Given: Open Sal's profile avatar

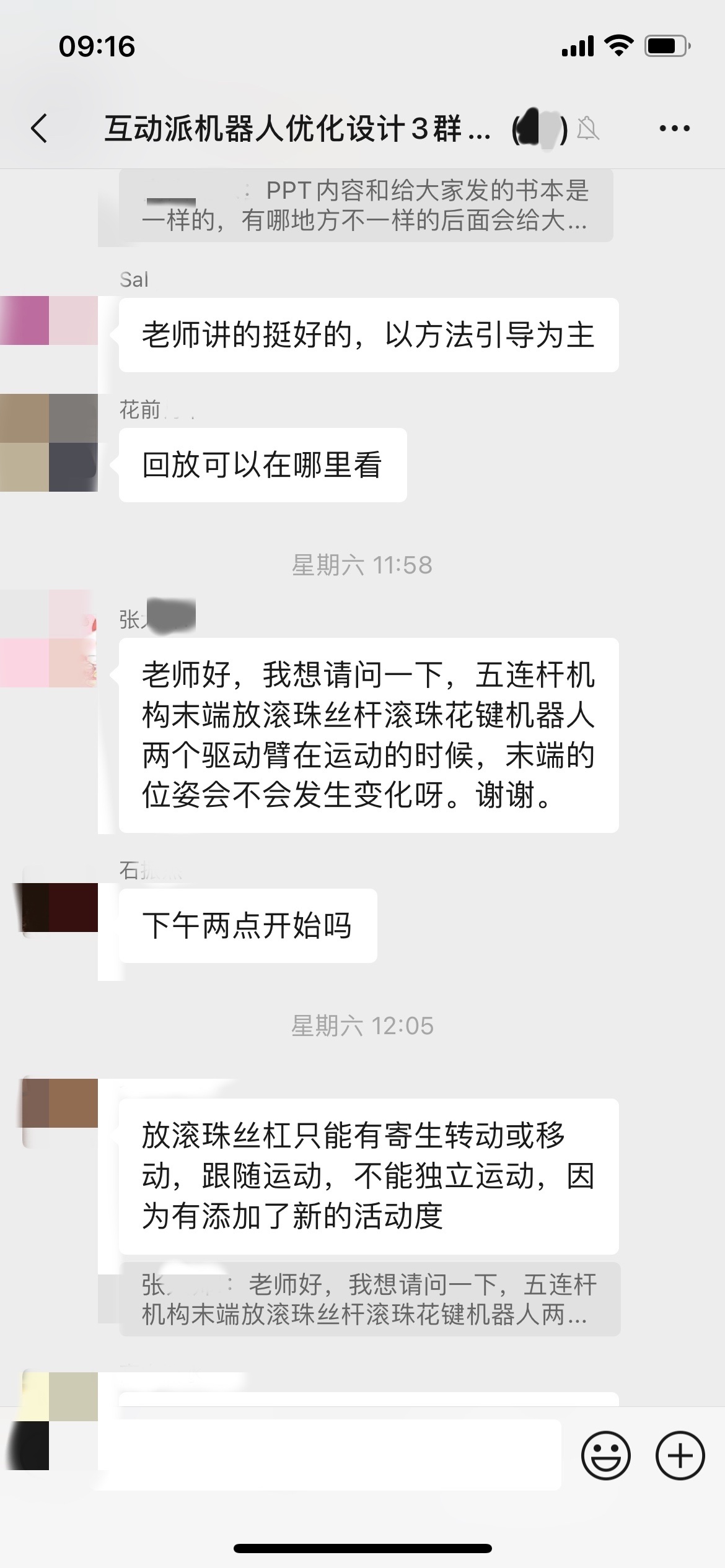Looking at the screenshot, I should pos(50,321).
